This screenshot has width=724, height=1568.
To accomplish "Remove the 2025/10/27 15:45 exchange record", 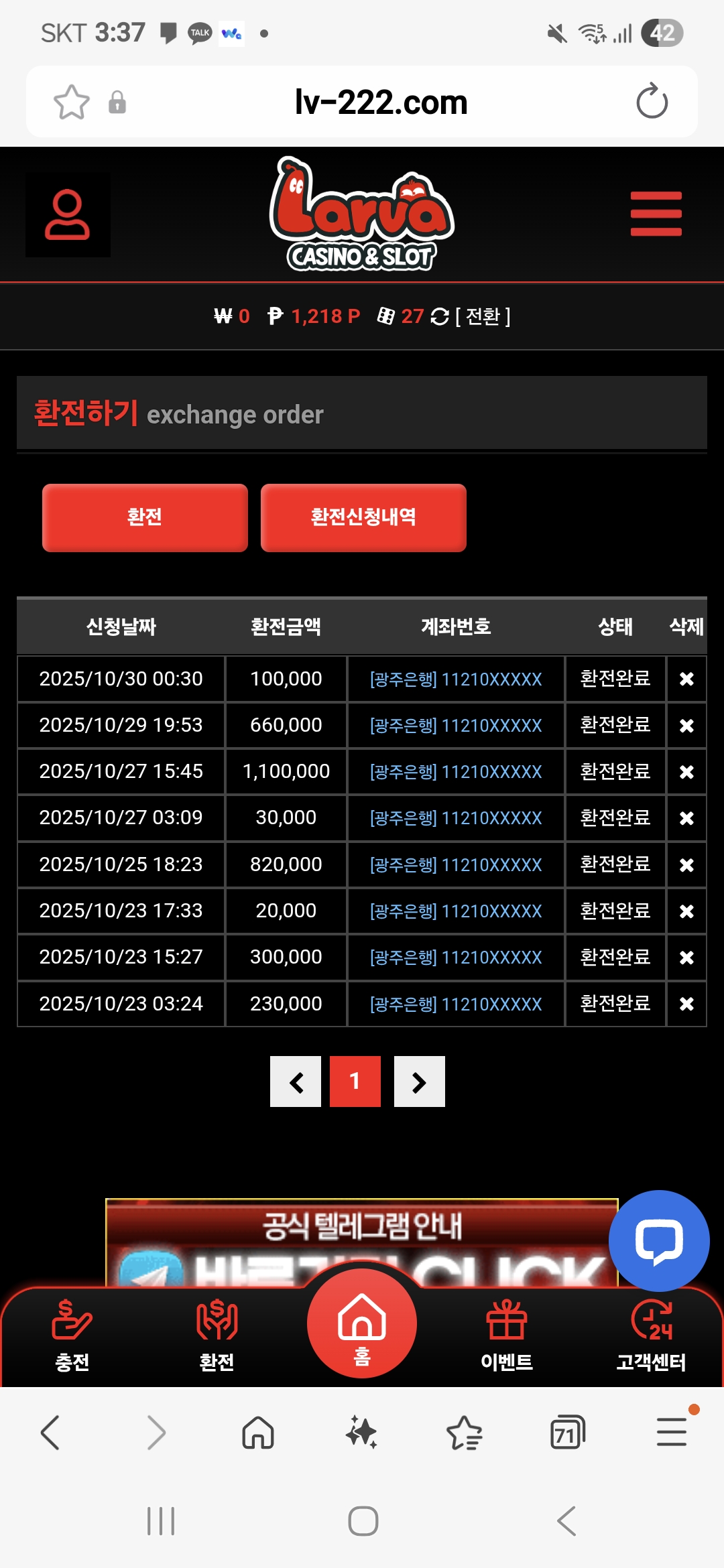I will (686, 772).
